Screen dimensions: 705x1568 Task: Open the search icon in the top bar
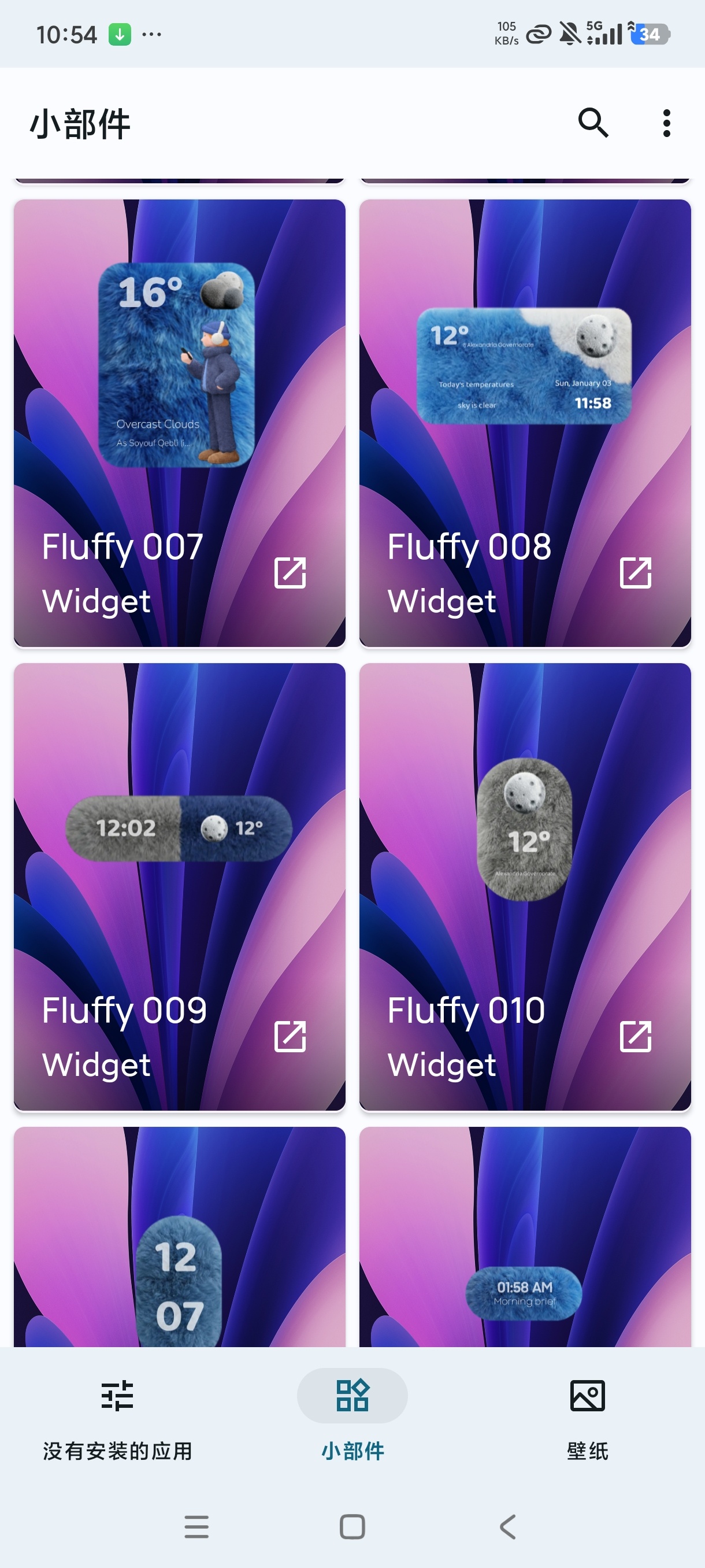[592, 122]
